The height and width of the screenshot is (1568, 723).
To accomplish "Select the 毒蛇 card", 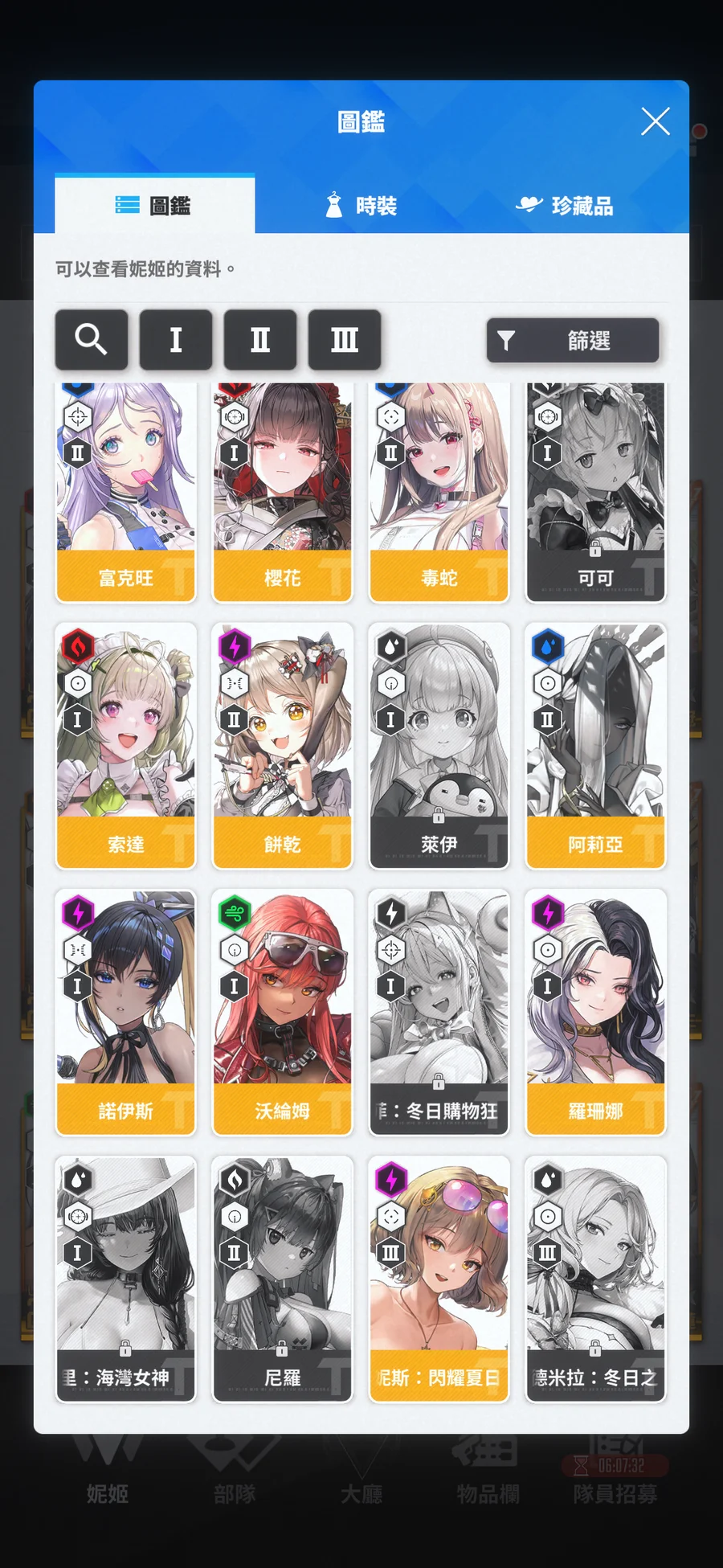I will point(439,492).
